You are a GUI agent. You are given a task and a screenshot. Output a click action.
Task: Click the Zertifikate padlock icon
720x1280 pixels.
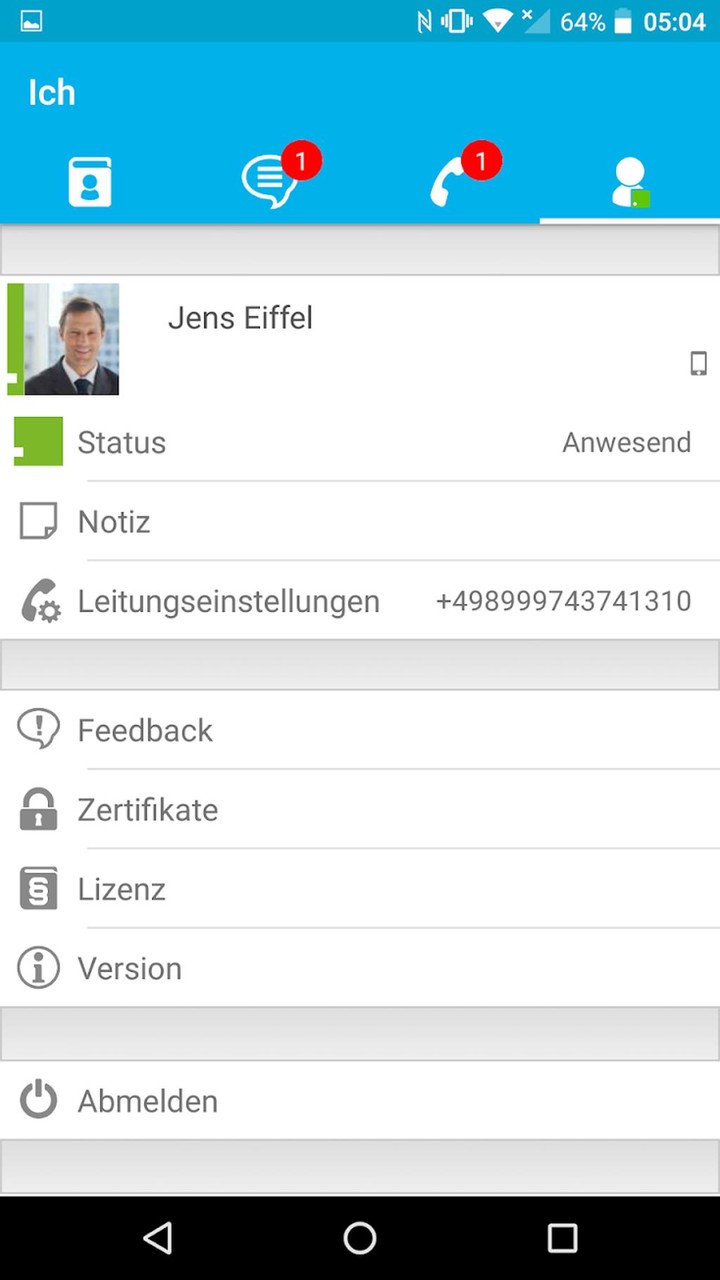click(38, 809)
